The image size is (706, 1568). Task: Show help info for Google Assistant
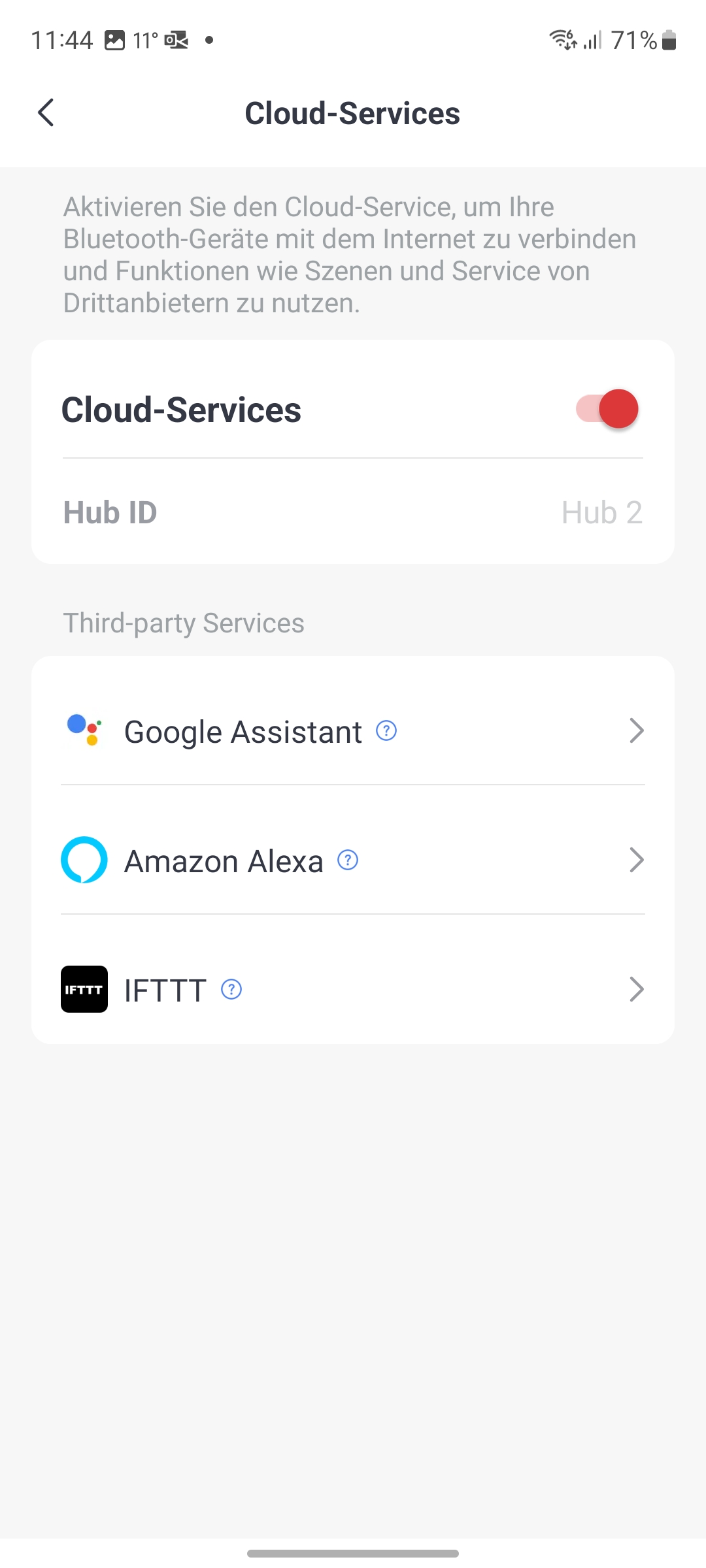(x=386, y=730)
